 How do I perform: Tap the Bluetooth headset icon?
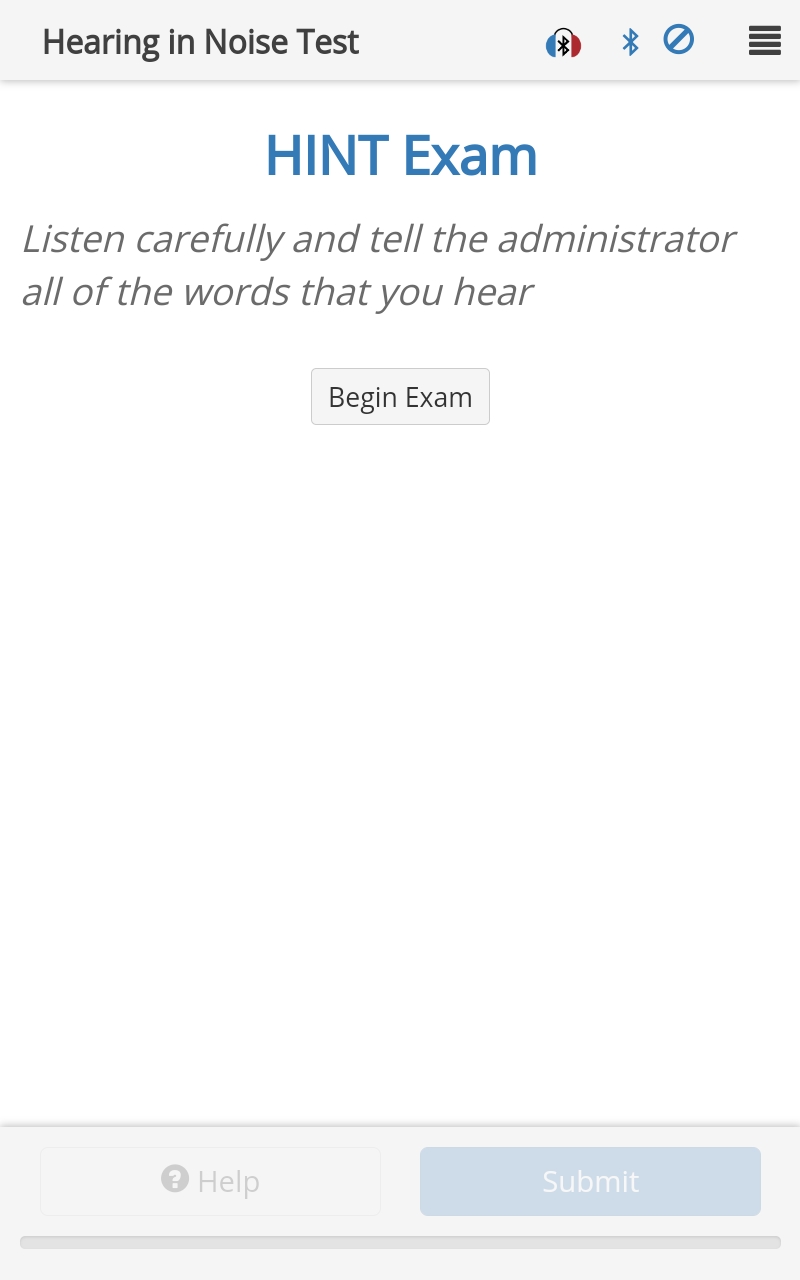pyautogui.click(x=563, y=43)
